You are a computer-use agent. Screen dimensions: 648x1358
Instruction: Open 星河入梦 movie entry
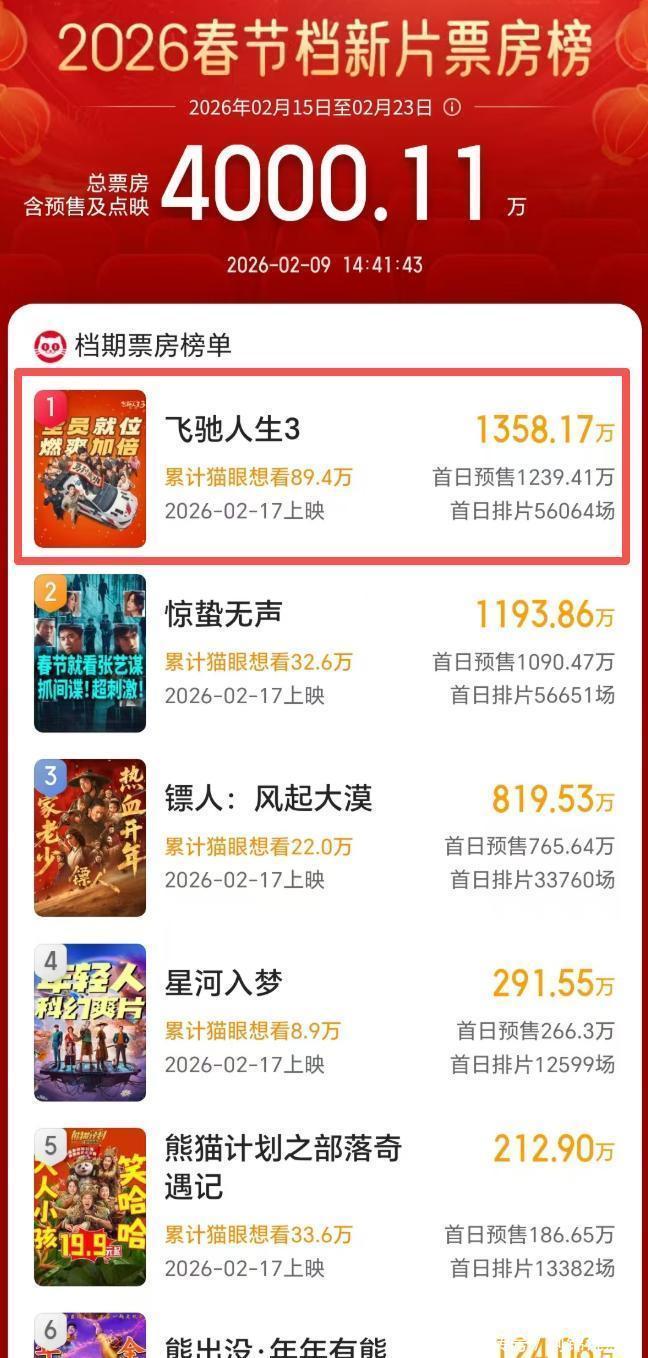point(322,1021)
